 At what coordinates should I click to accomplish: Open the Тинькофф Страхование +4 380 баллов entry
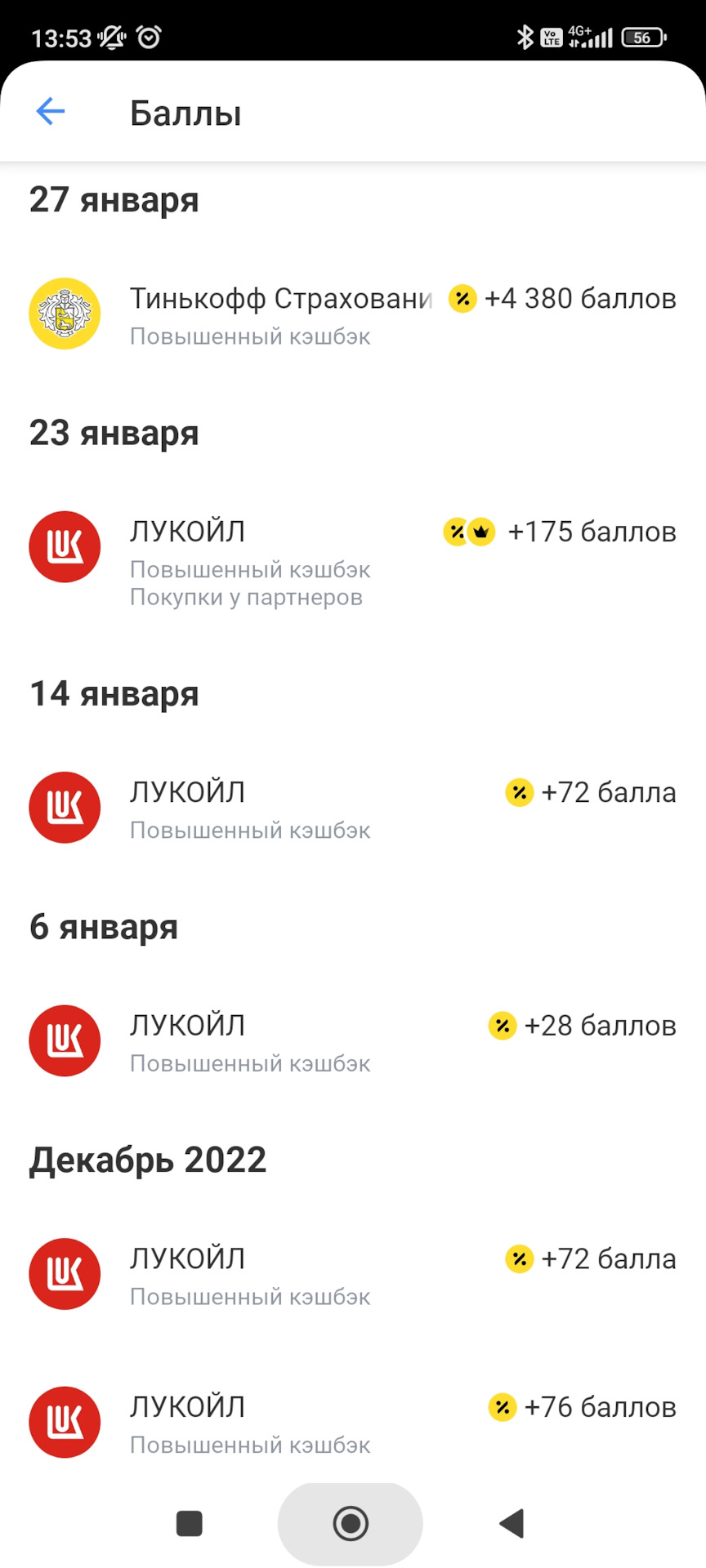point(353,314)
